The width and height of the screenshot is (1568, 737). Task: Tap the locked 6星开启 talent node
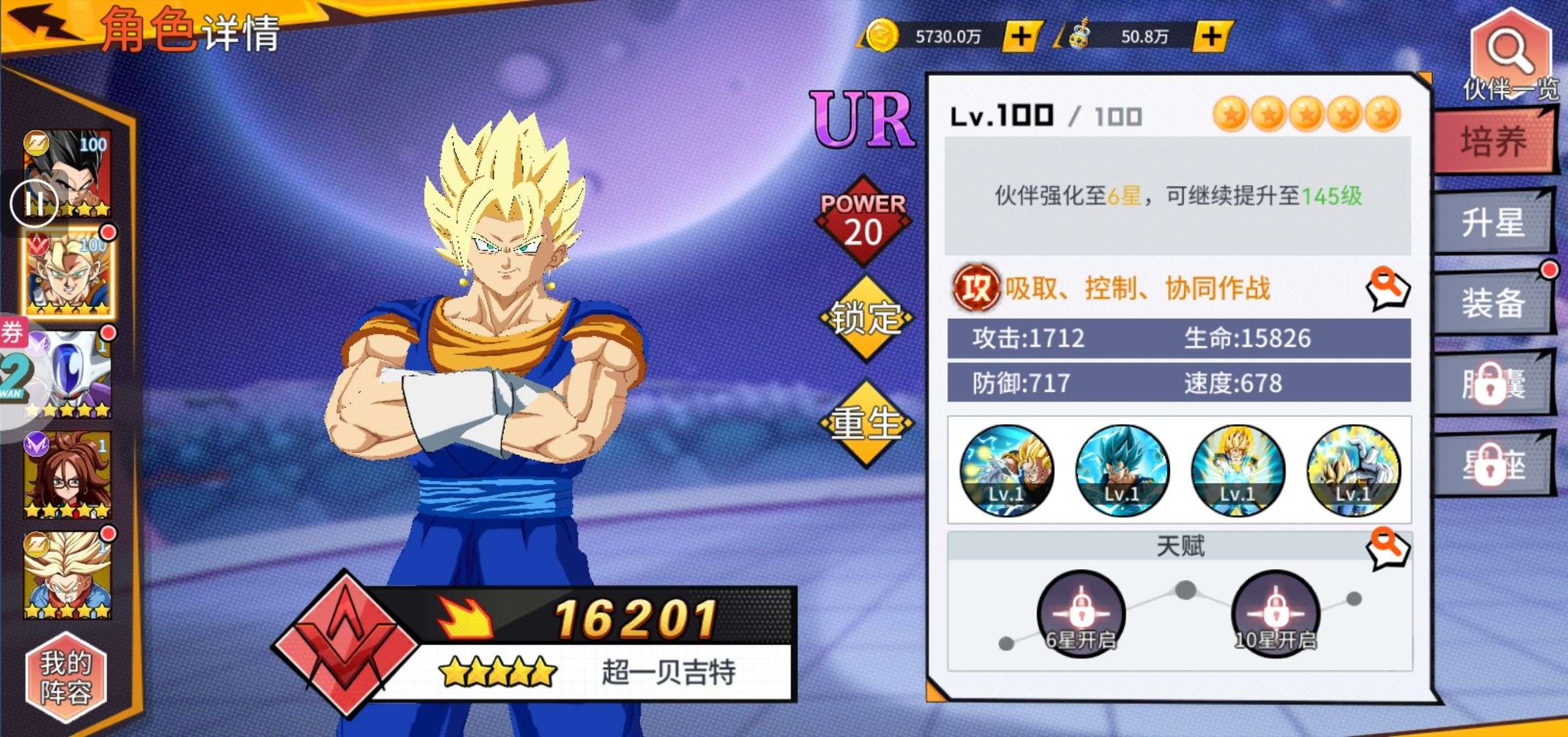1081,614
